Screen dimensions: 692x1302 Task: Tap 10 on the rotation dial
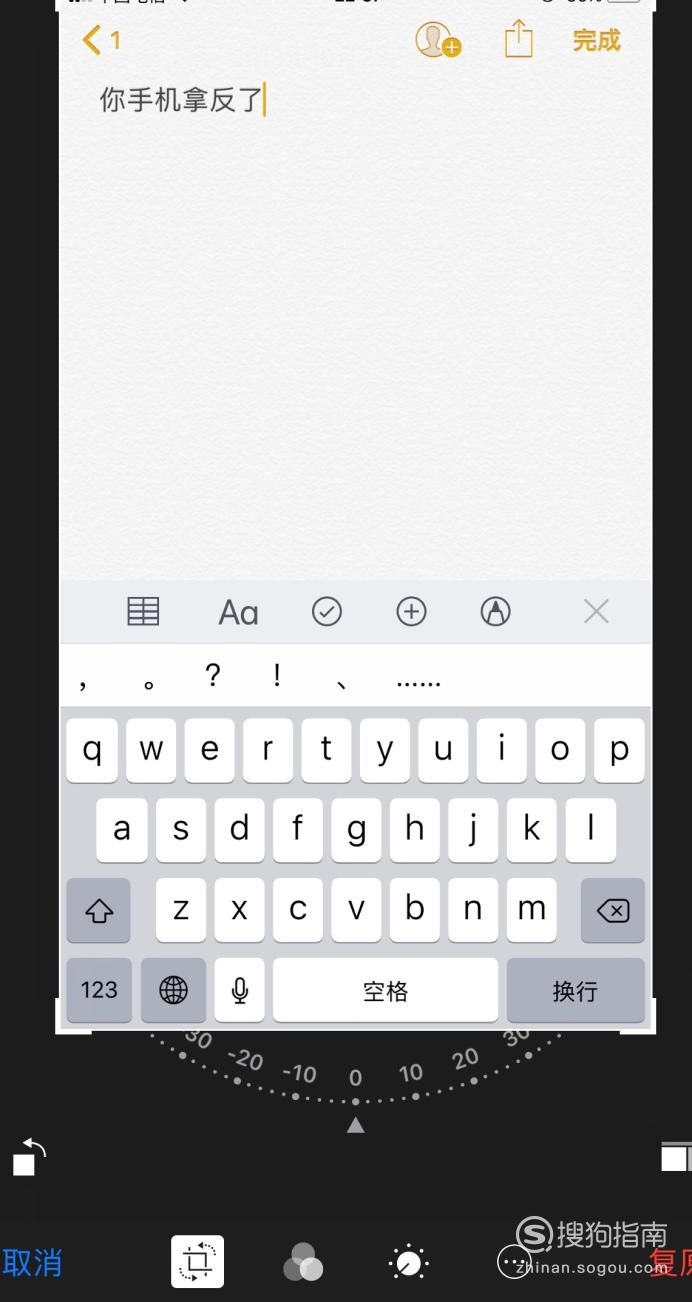(x=411, y=1073)
